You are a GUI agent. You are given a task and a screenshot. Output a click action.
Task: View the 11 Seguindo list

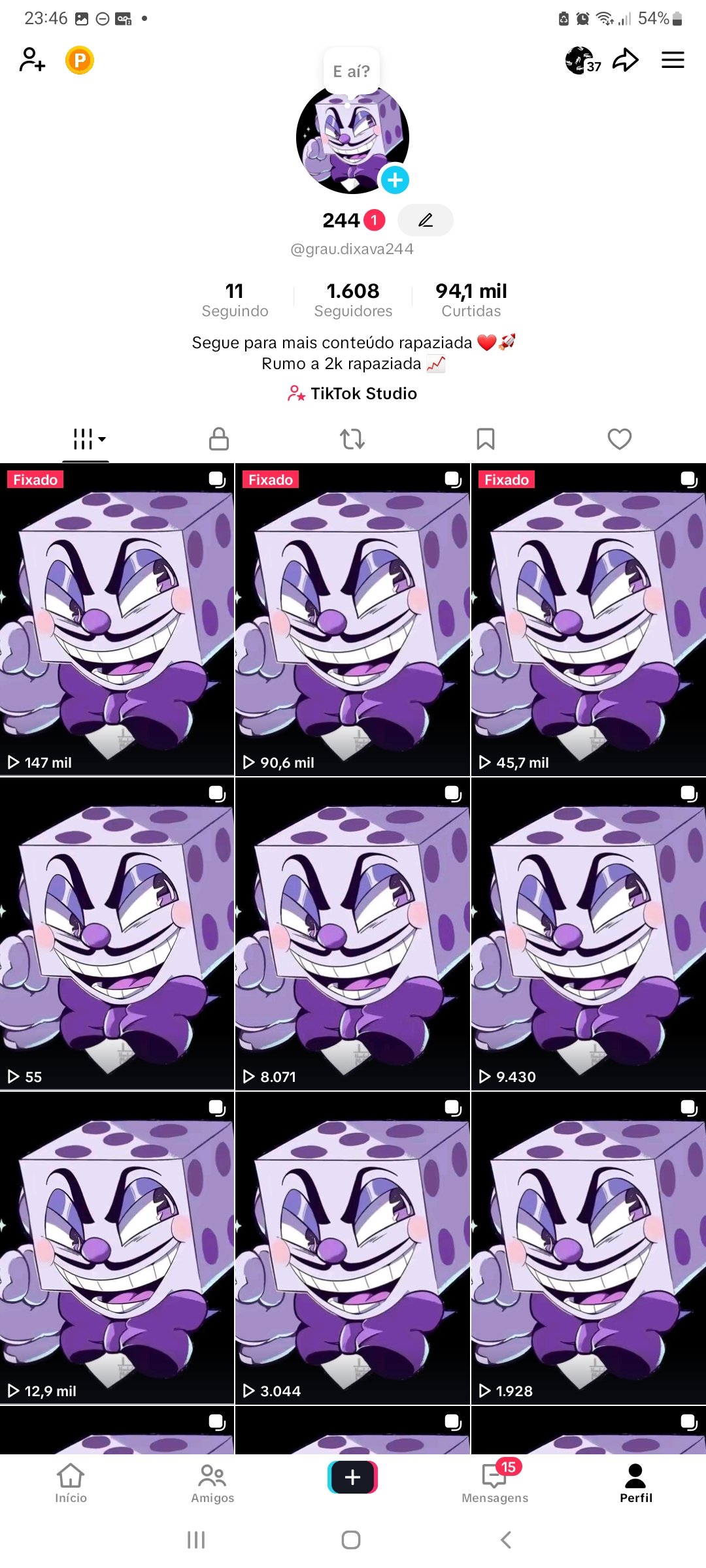[235, 299]
